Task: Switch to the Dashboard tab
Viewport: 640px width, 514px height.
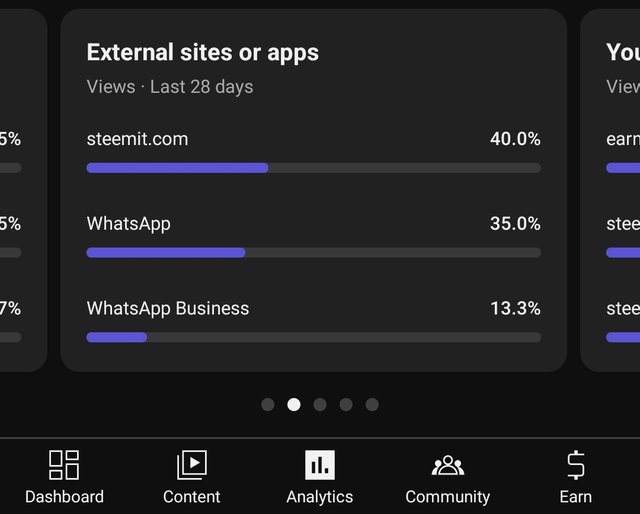Action: point(64,477)
